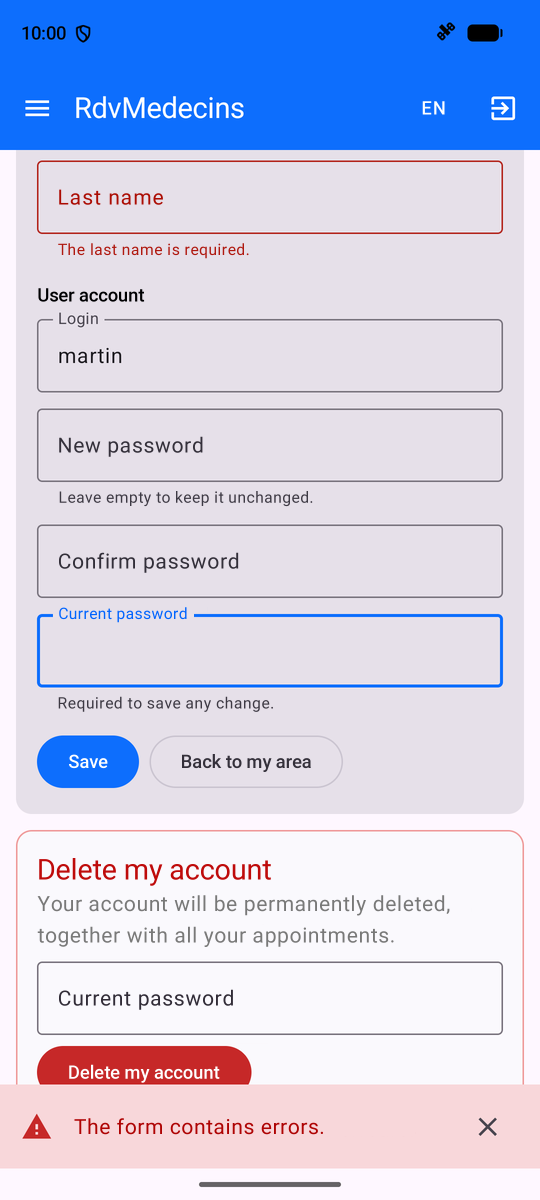Select the New password field
Screen dimensions: 540x1200
click(x=270, y=445)
